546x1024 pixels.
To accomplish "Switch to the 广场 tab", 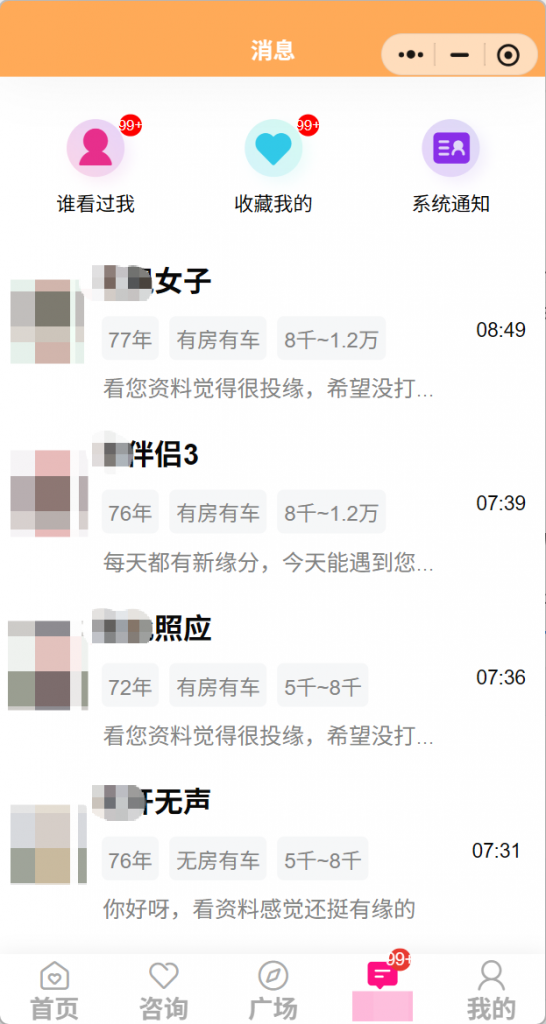I will 273,991.
